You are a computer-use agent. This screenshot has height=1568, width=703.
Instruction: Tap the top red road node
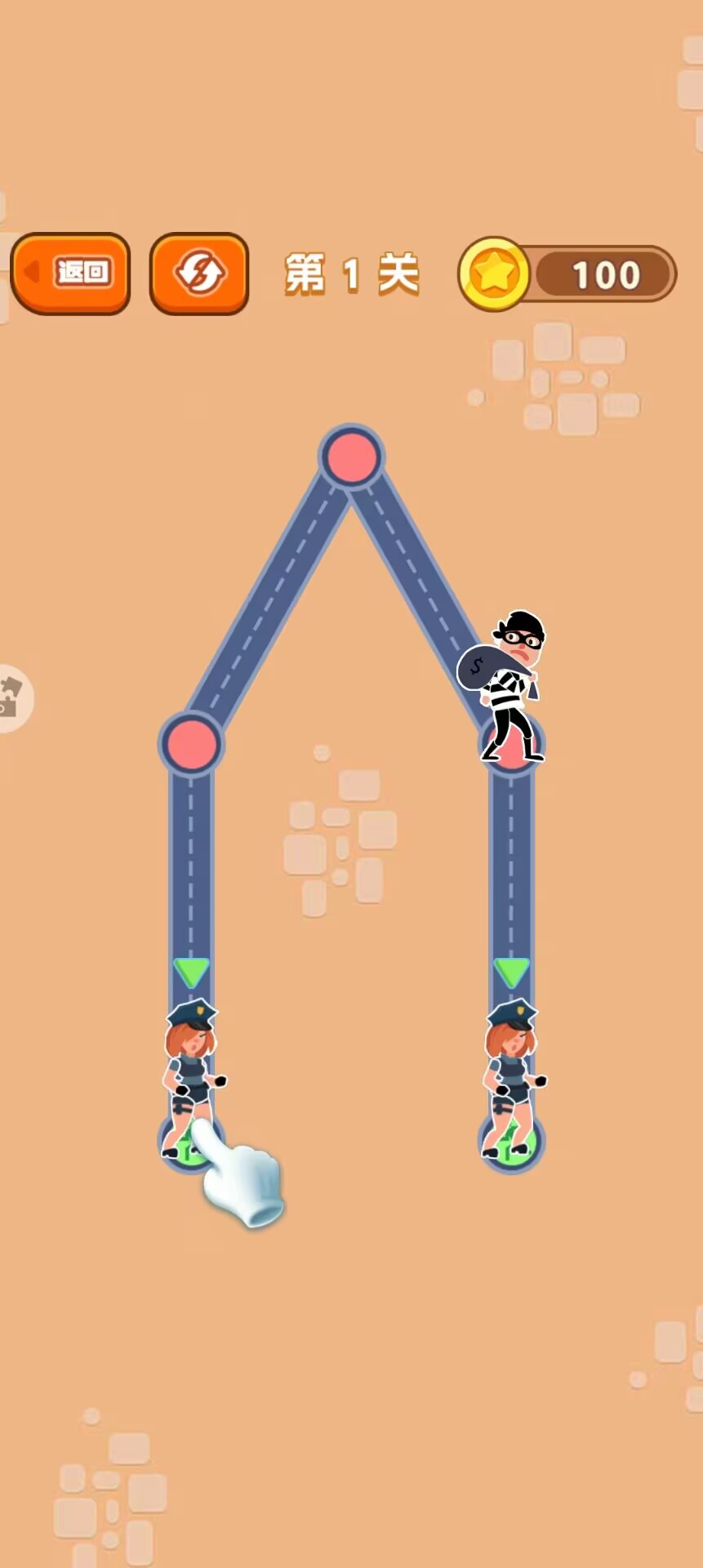click(351, 457)
